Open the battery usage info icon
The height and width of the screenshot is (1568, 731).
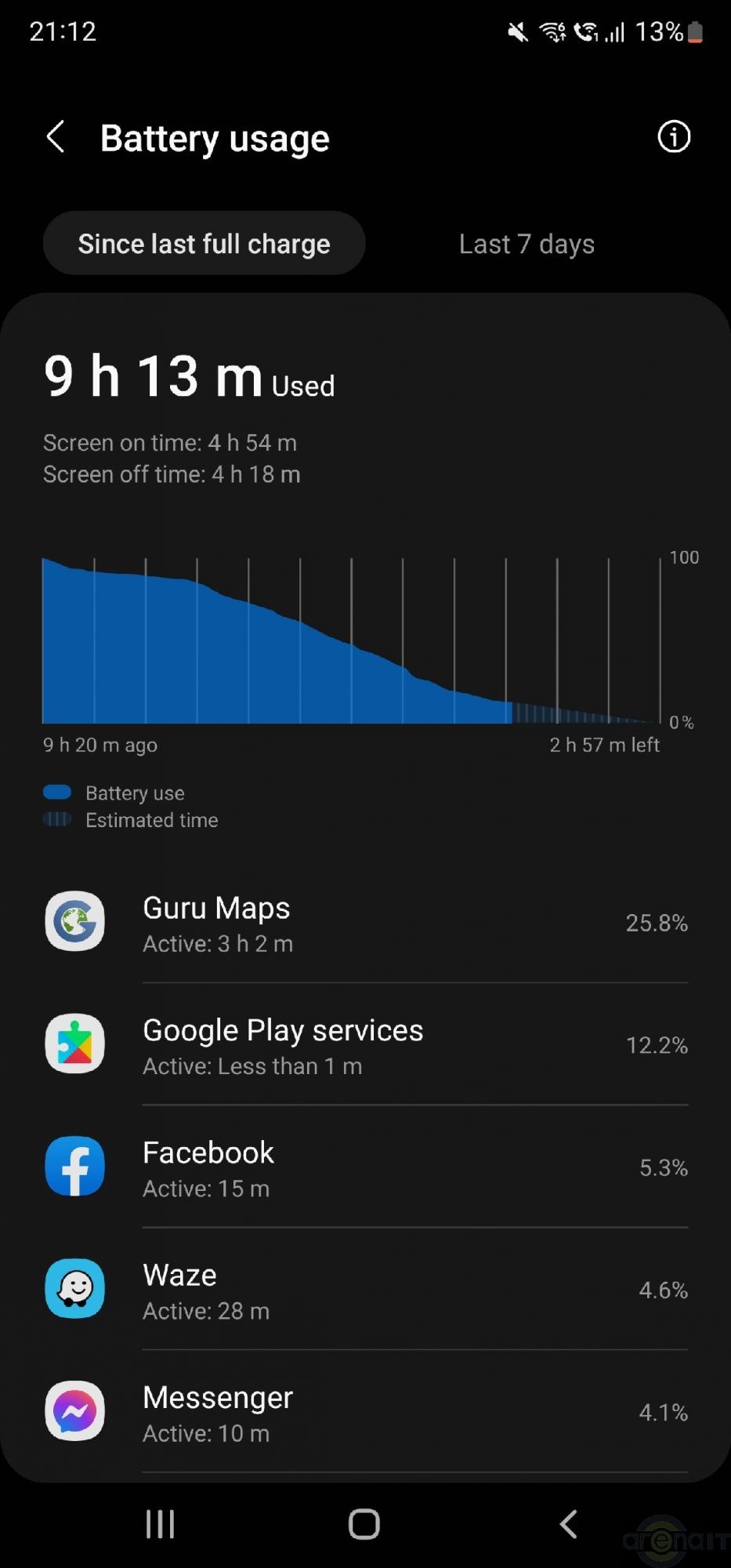pos(673,137)
